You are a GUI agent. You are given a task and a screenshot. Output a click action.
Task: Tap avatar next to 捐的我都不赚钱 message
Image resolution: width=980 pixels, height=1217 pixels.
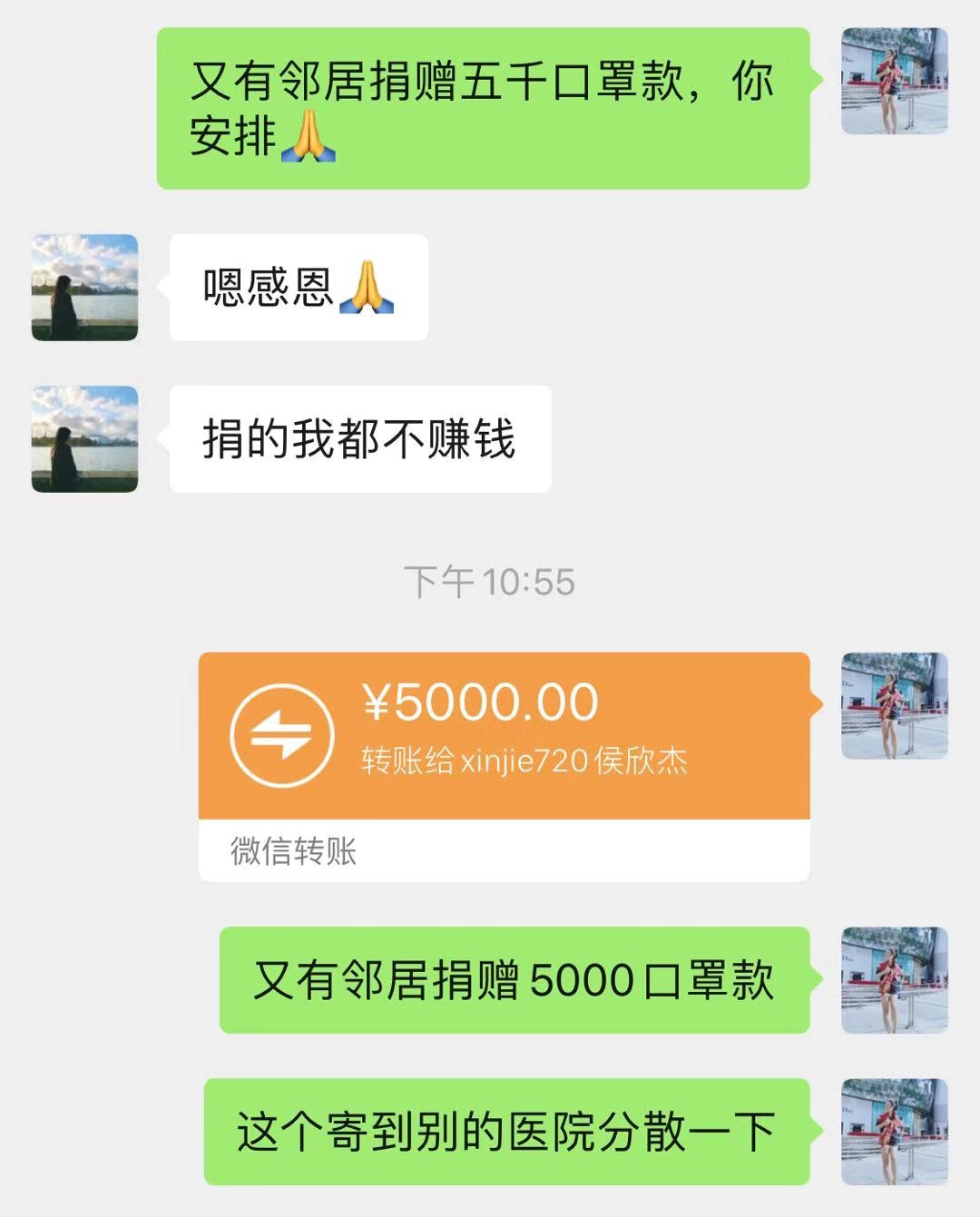pos(84,439)
